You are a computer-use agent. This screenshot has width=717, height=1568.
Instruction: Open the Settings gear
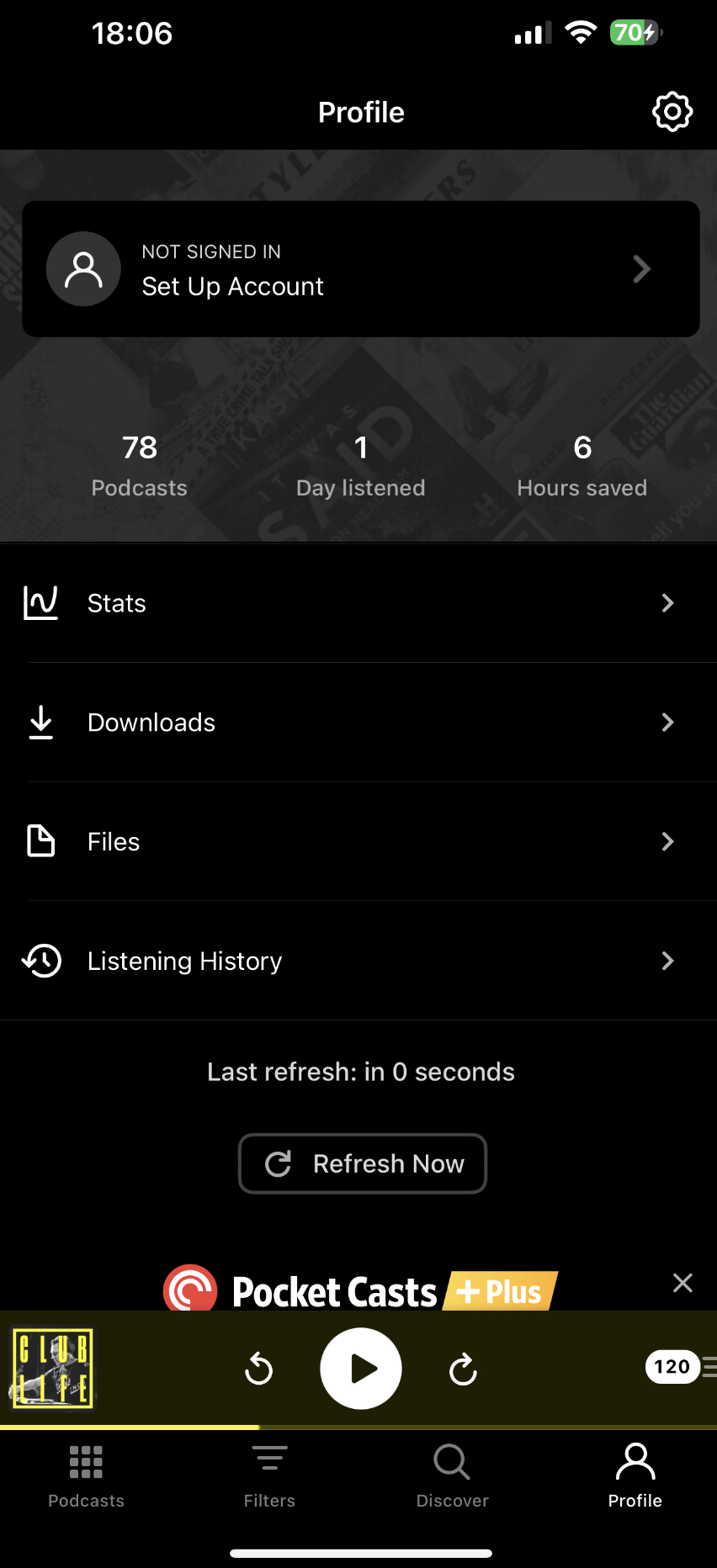coord(672,111)
